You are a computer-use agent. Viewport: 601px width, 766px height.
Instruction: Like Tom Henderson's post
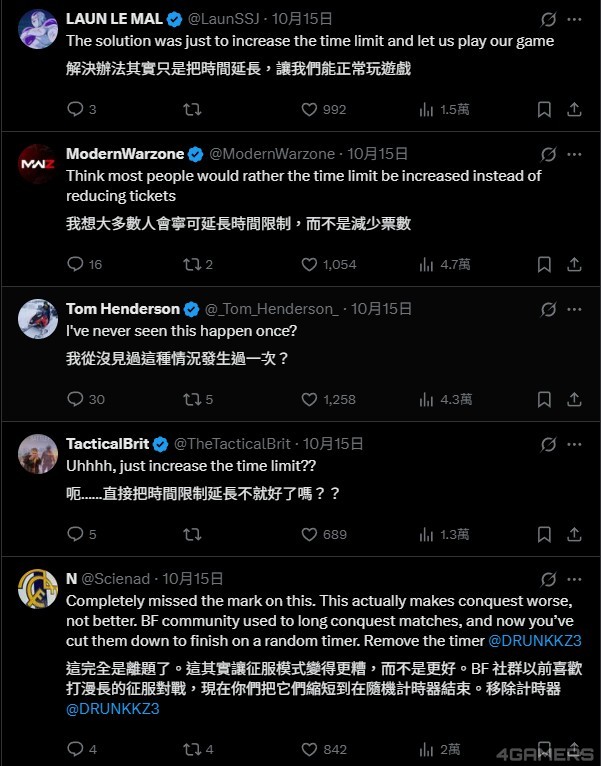(310, 399)
